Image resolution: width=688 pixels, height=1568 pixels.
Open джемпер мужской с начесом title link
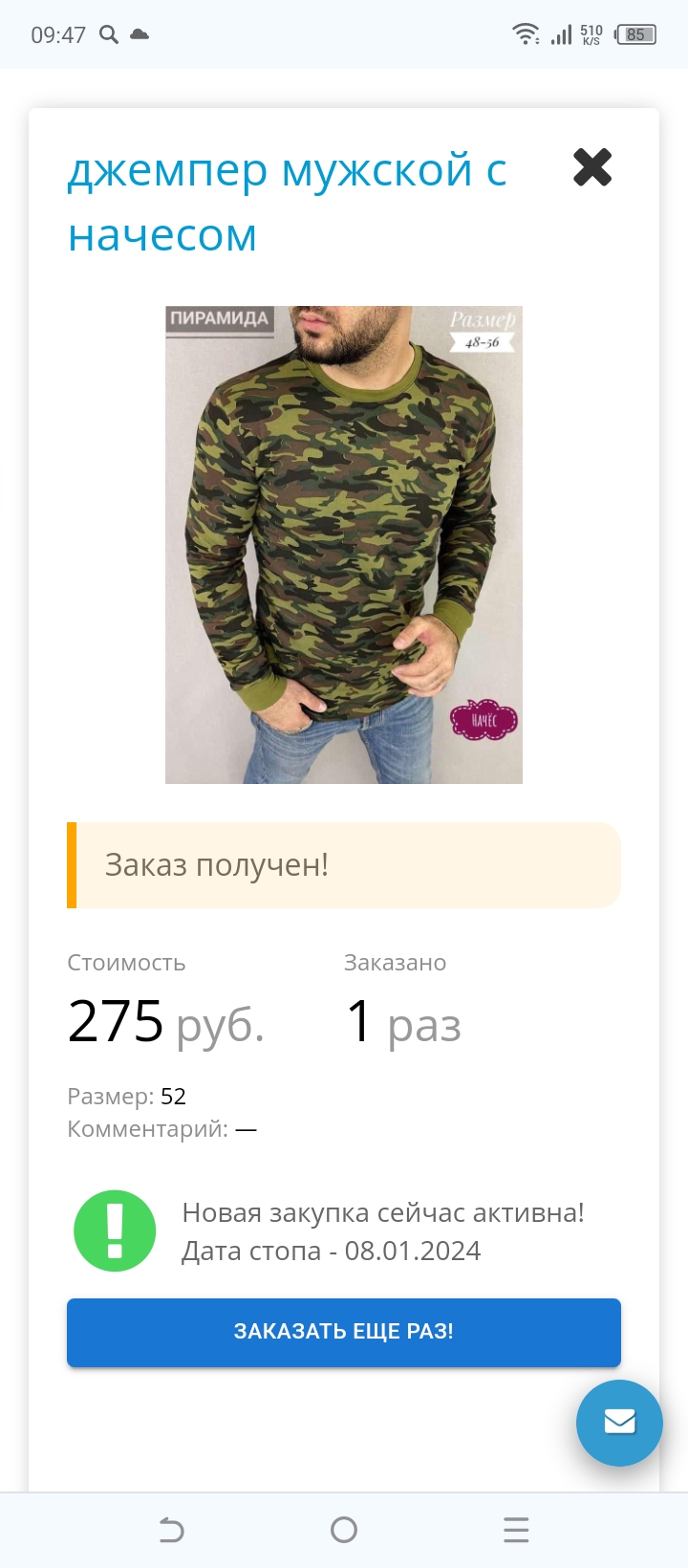[287, 202]
